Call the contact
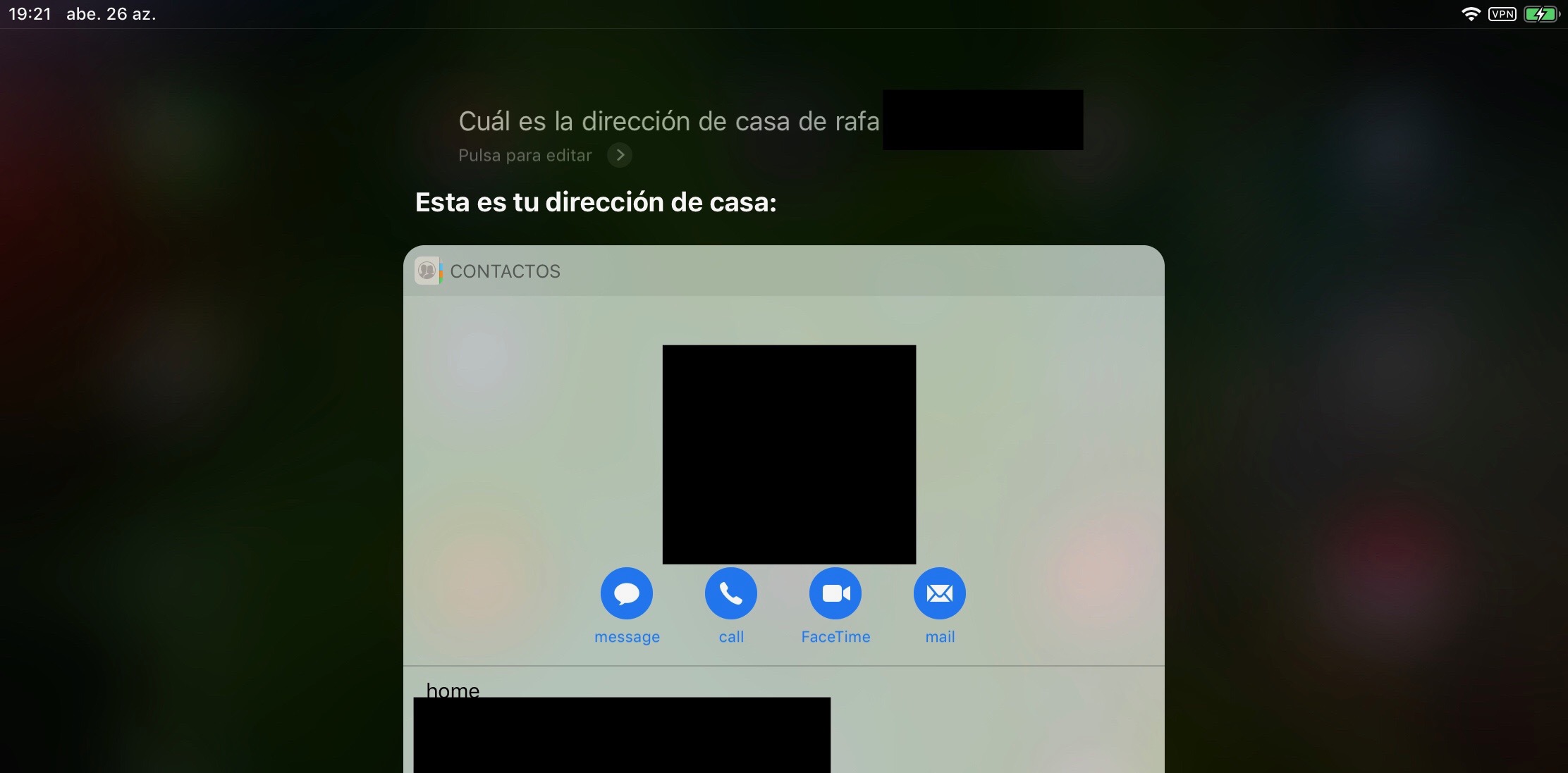The width and height of the screenshot is (1568, 773). point(730,593)
